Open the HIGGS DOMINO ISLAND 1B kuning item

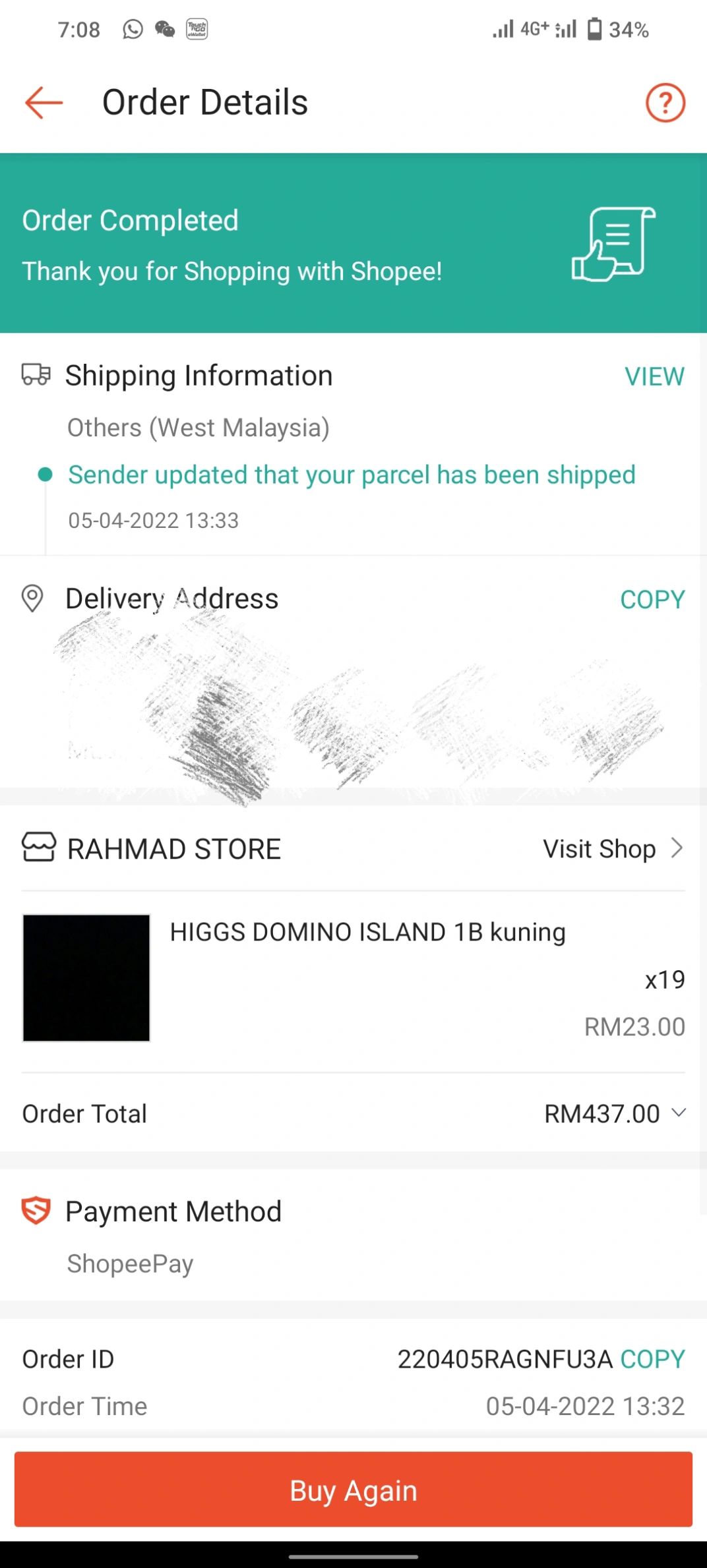pos(367,933)
